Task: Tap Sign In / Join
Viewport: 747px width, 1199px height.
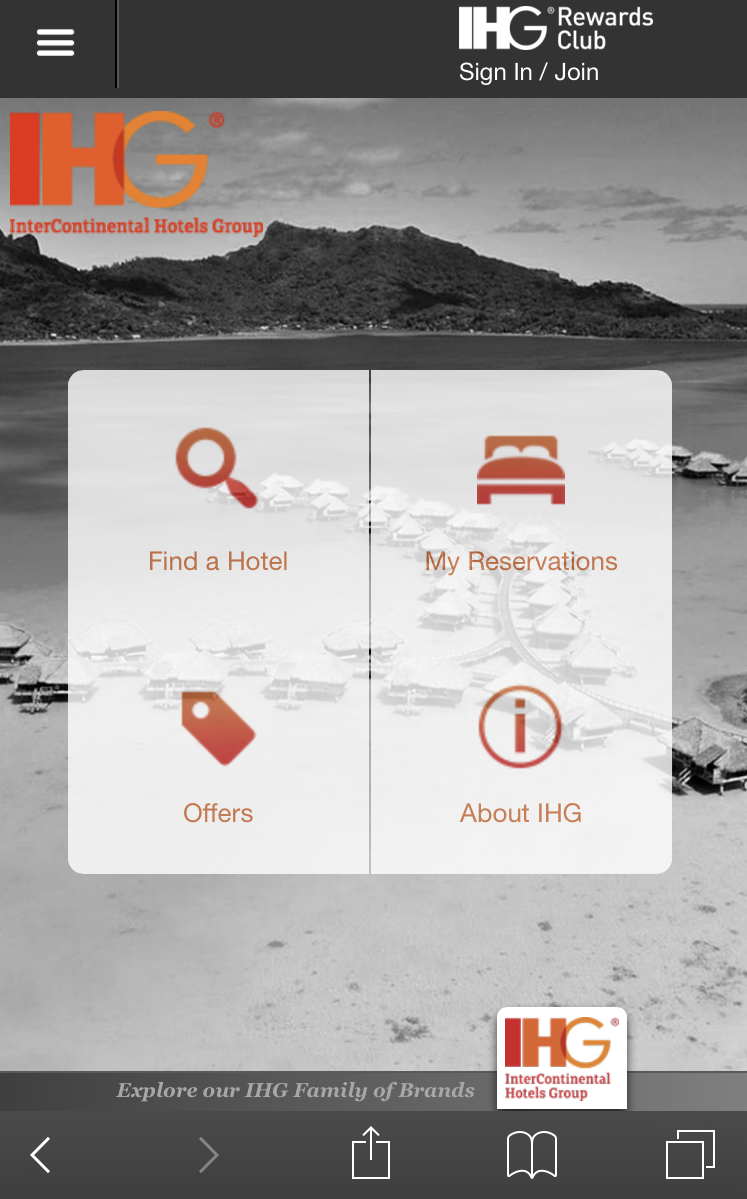Action: coord(528,72)
